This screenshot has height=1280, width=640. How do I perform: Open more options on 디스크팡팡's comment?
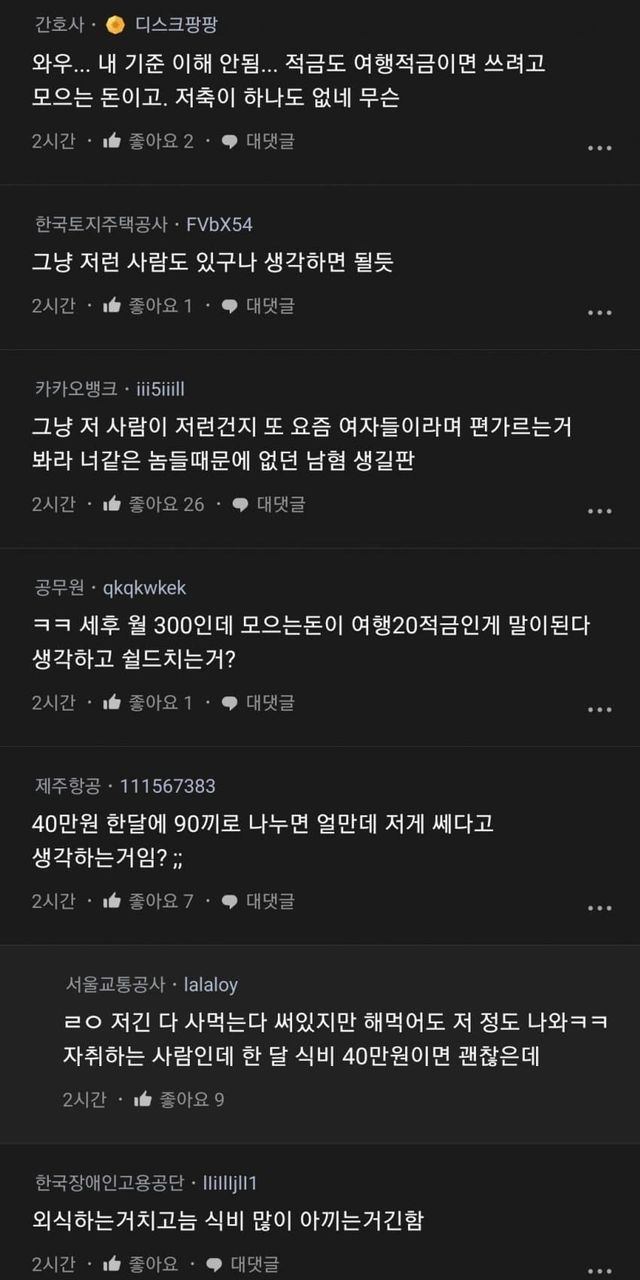[x=599, y=148]
